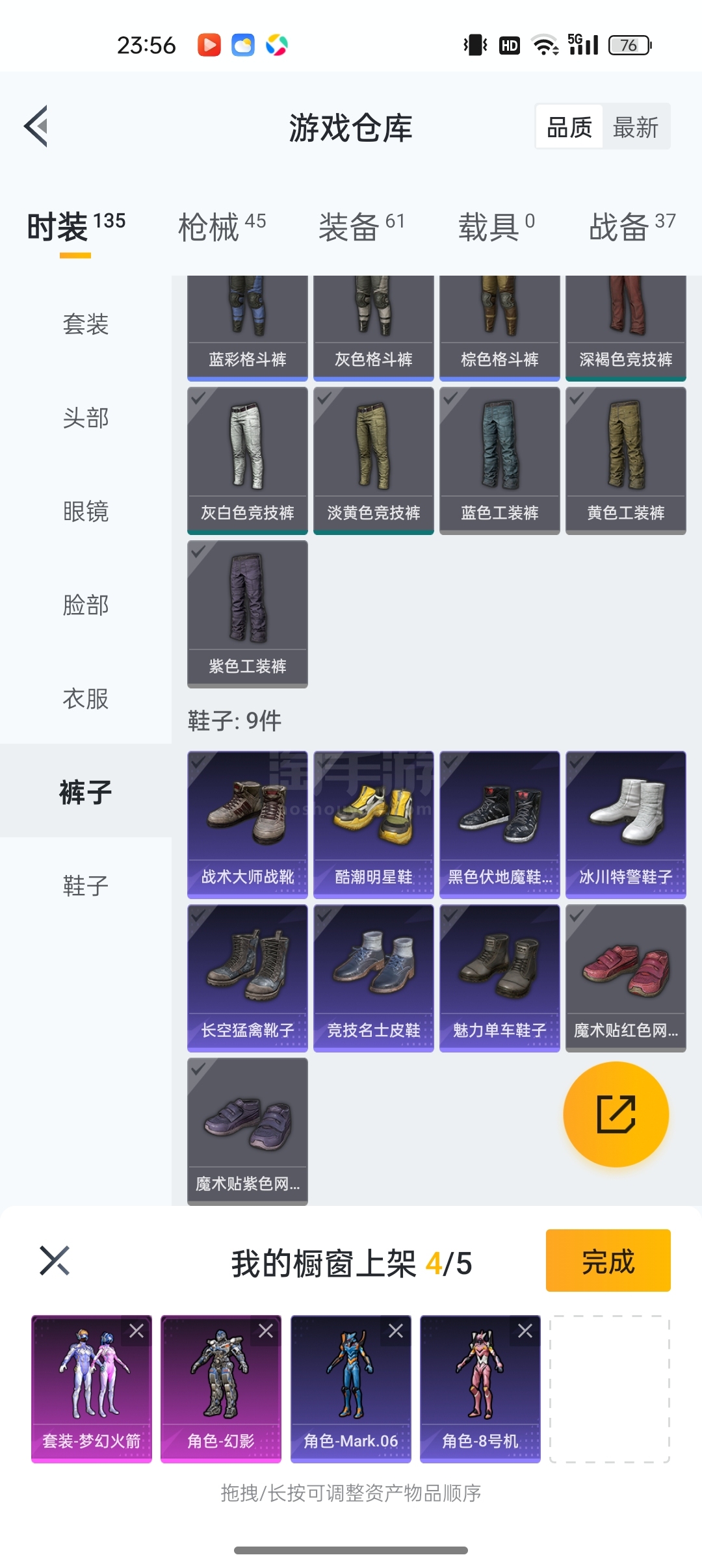Go back using the top-left arrow
This screenshot has height=1568, width=702.
tap(36, 126)
